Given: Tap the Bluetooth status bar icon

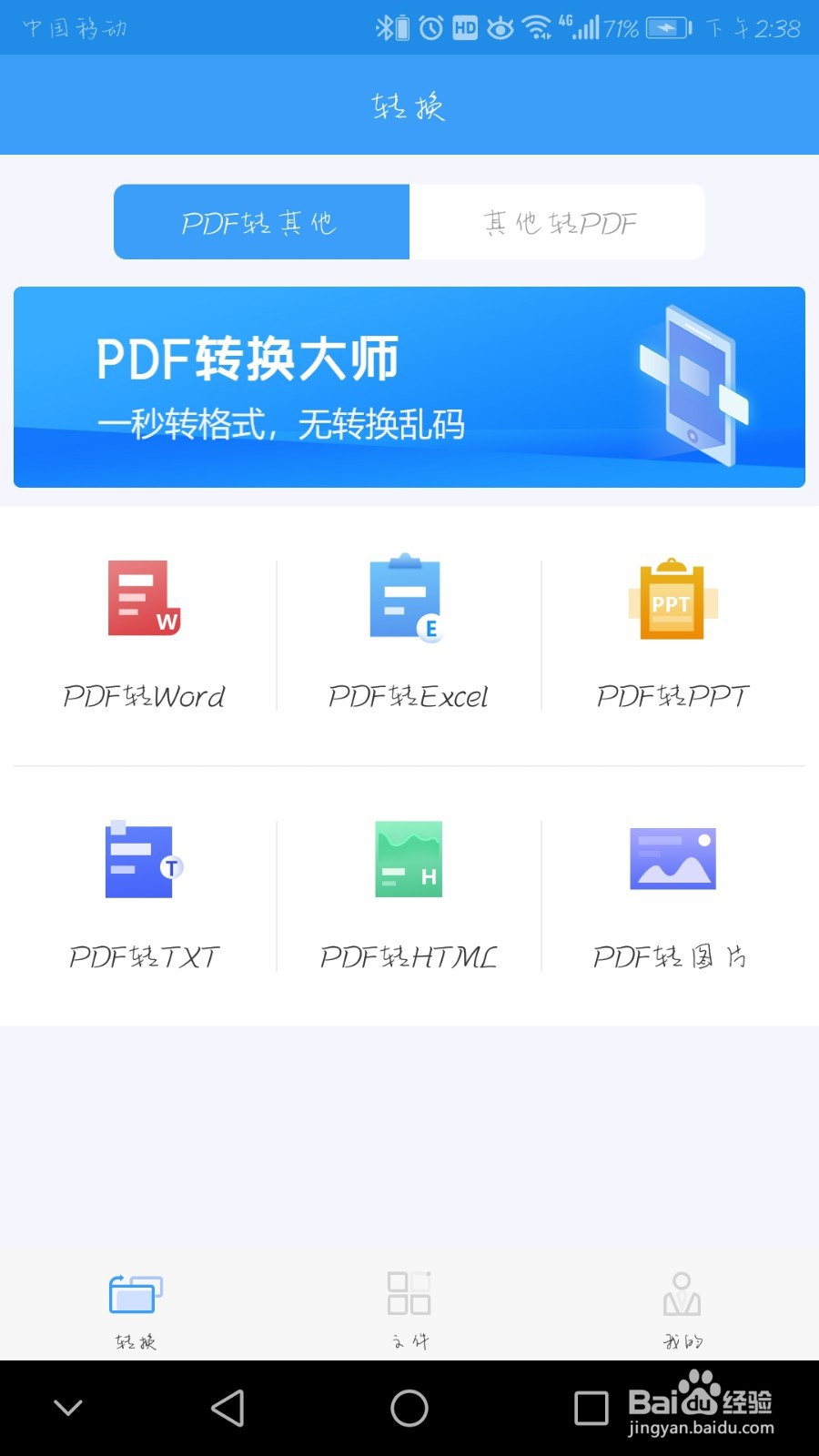Looking at the screenshot, I should coord(386,27).
